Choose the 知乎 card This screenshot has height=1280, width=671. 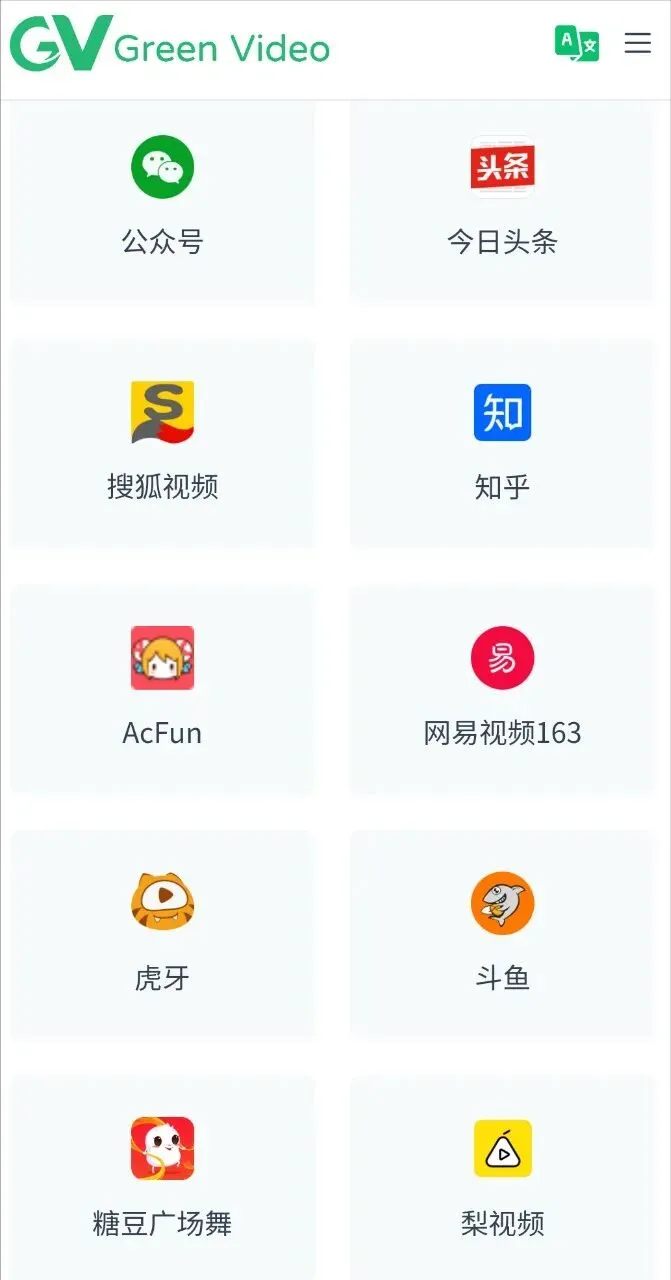coord(502,444)
